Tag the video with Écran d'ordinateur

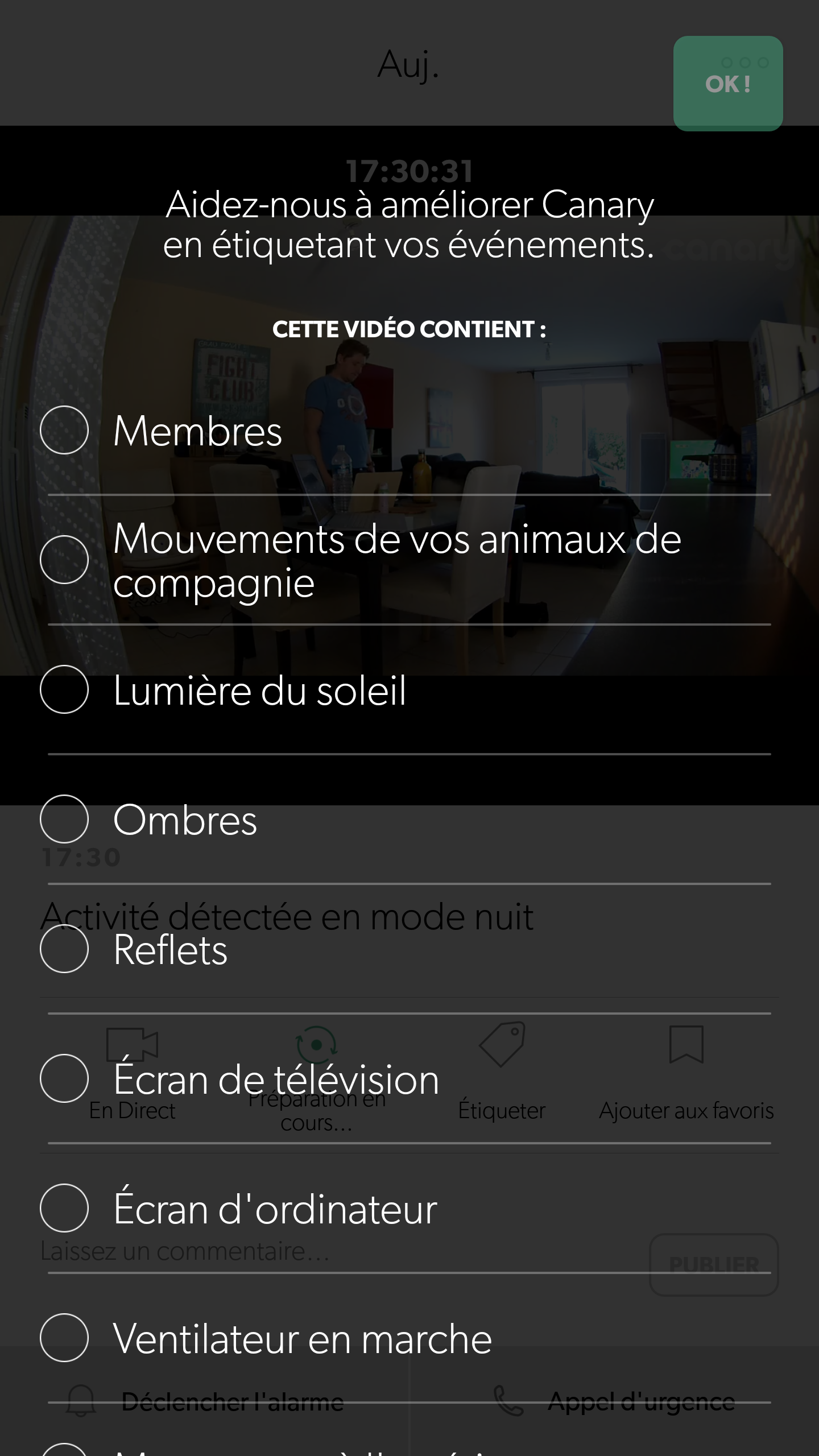64,1208
